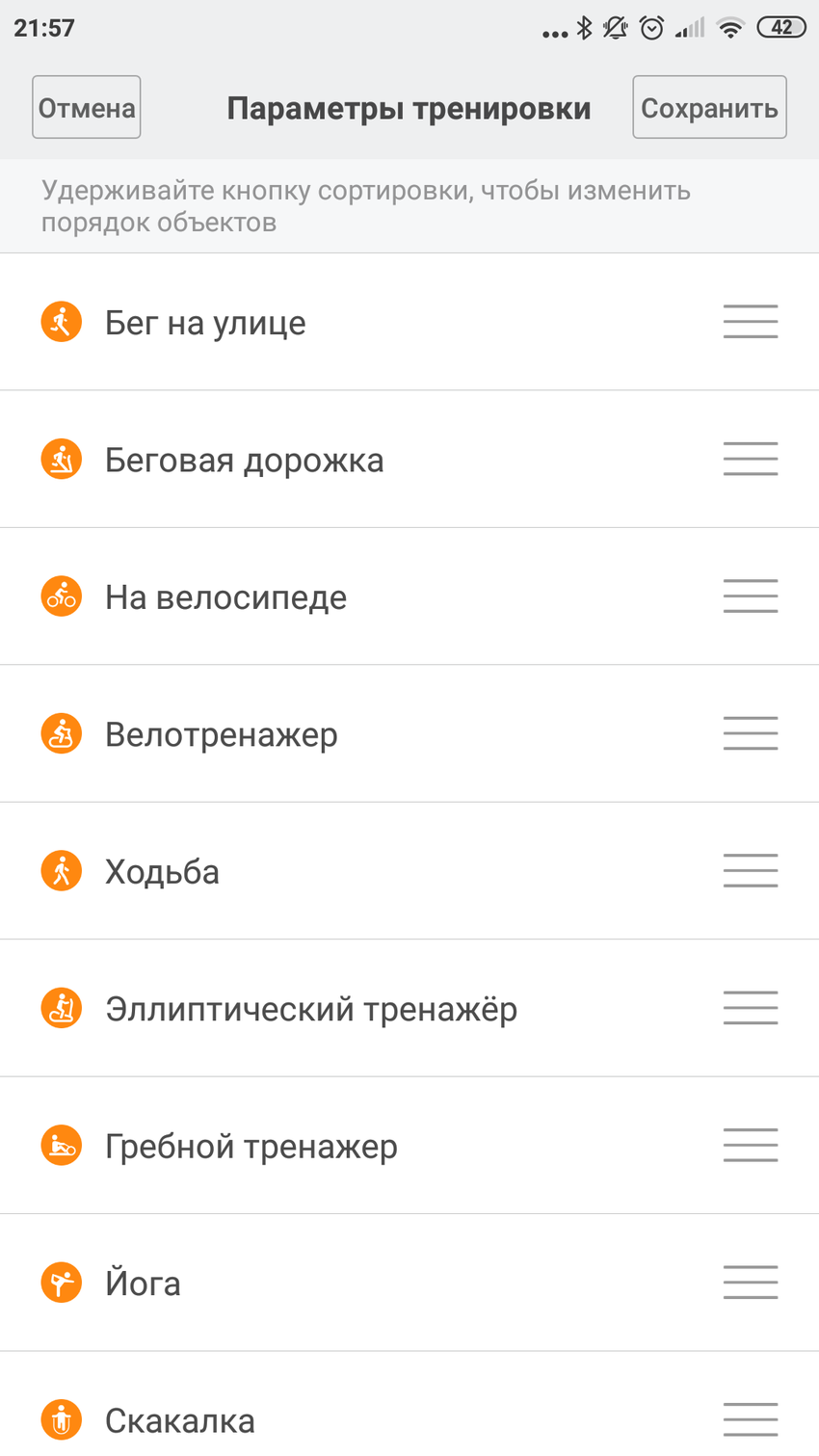This screenshot has height=1456, width=819.
Task: Select the reorder handle beside Беговая дорожка
Action: click(x=751, y=459)
